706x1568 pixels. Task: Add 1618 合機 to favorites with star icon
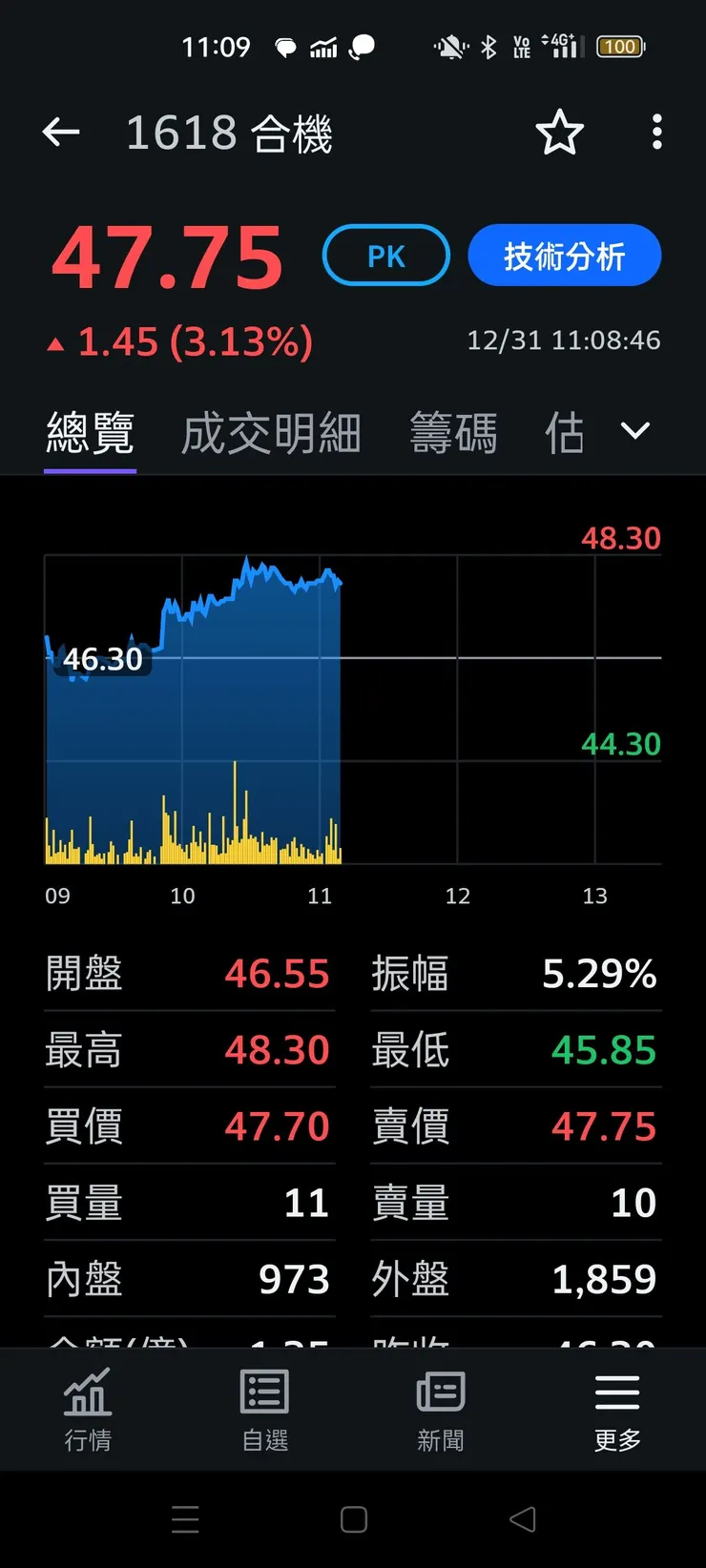[560, 133]
